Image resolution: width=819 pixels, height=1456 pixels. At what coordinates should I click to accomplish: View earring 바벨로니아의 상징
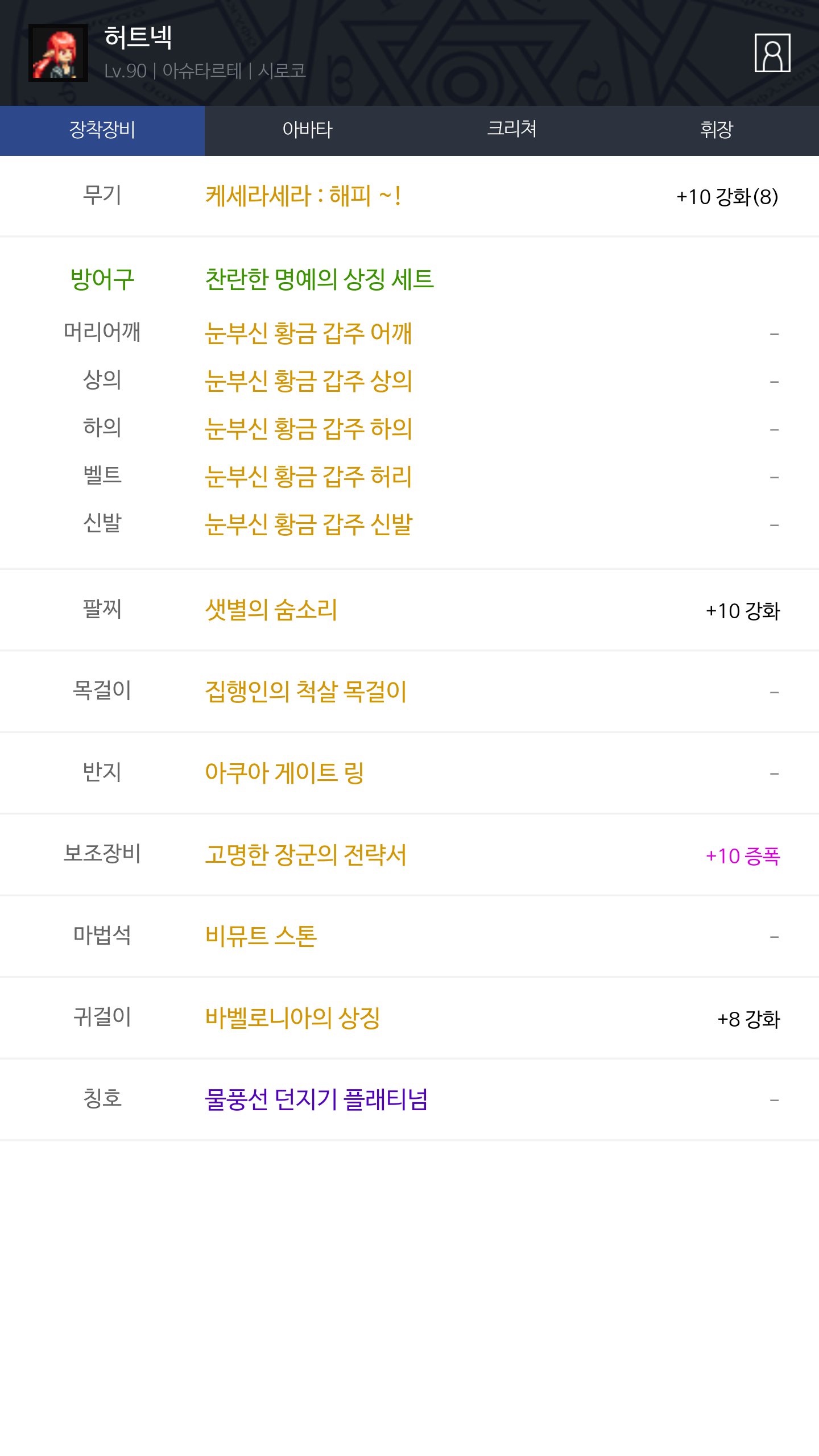coord(292,1018)
